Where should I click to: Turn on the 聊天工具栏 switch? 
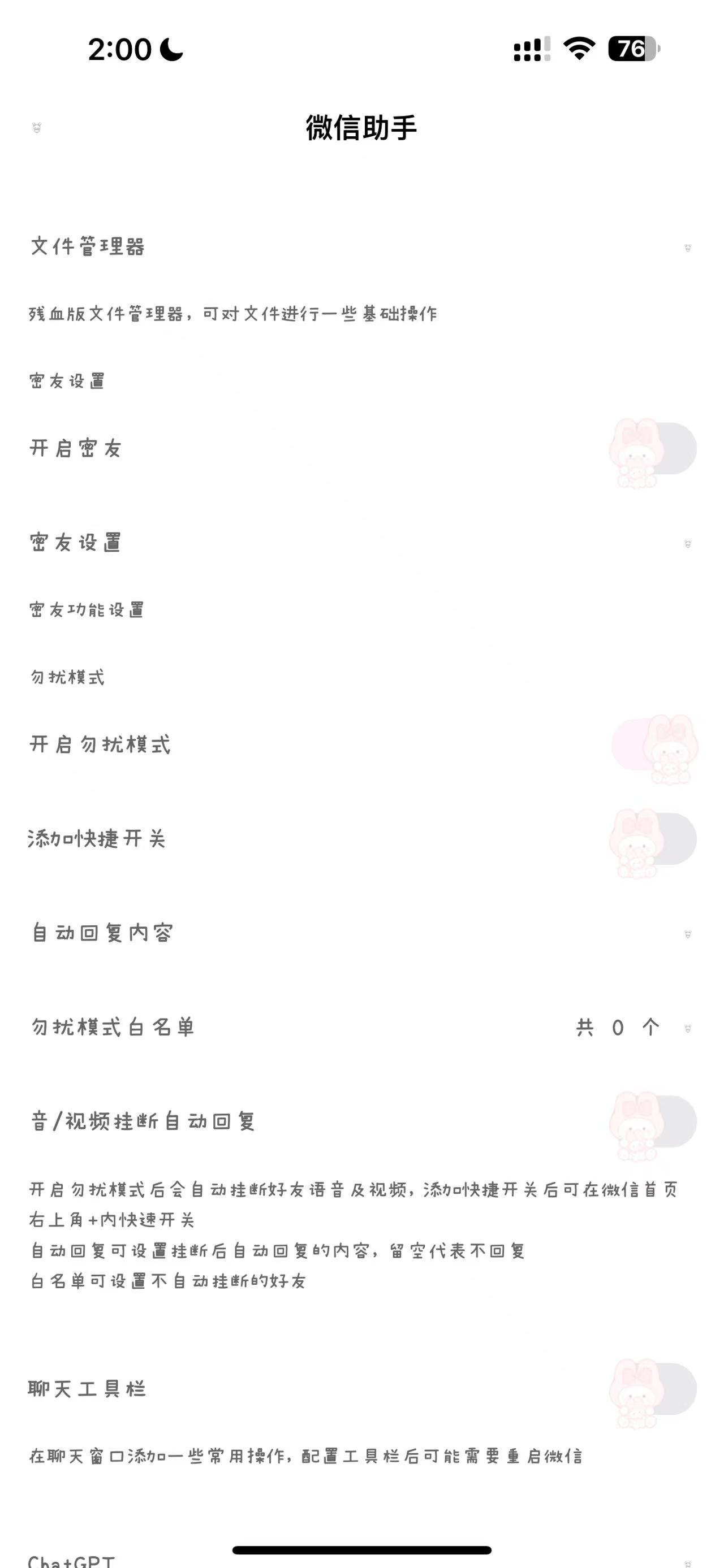click(x=653, y=1388)
